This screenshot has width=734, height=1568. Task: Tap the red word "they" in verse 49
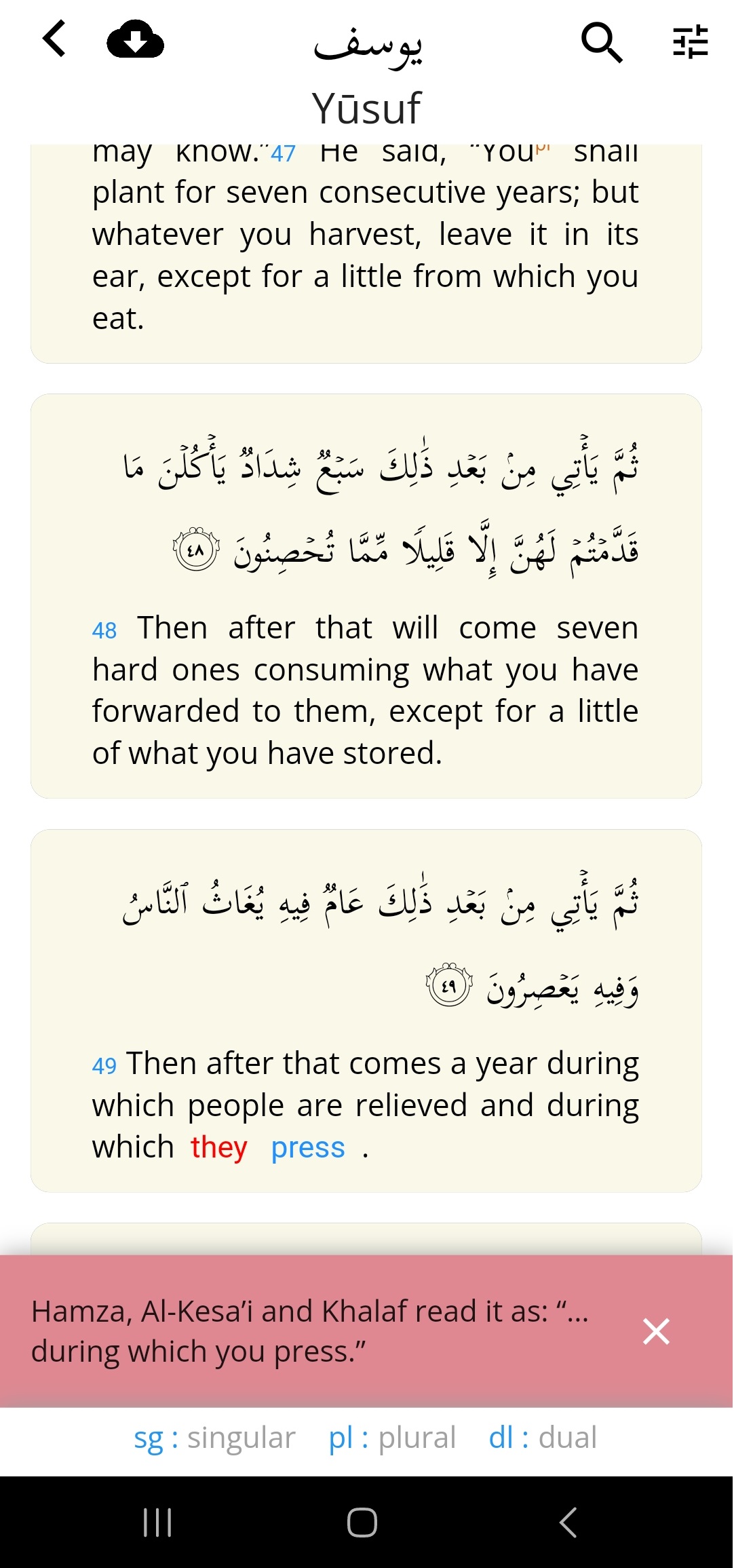(x=218, y=1147)
